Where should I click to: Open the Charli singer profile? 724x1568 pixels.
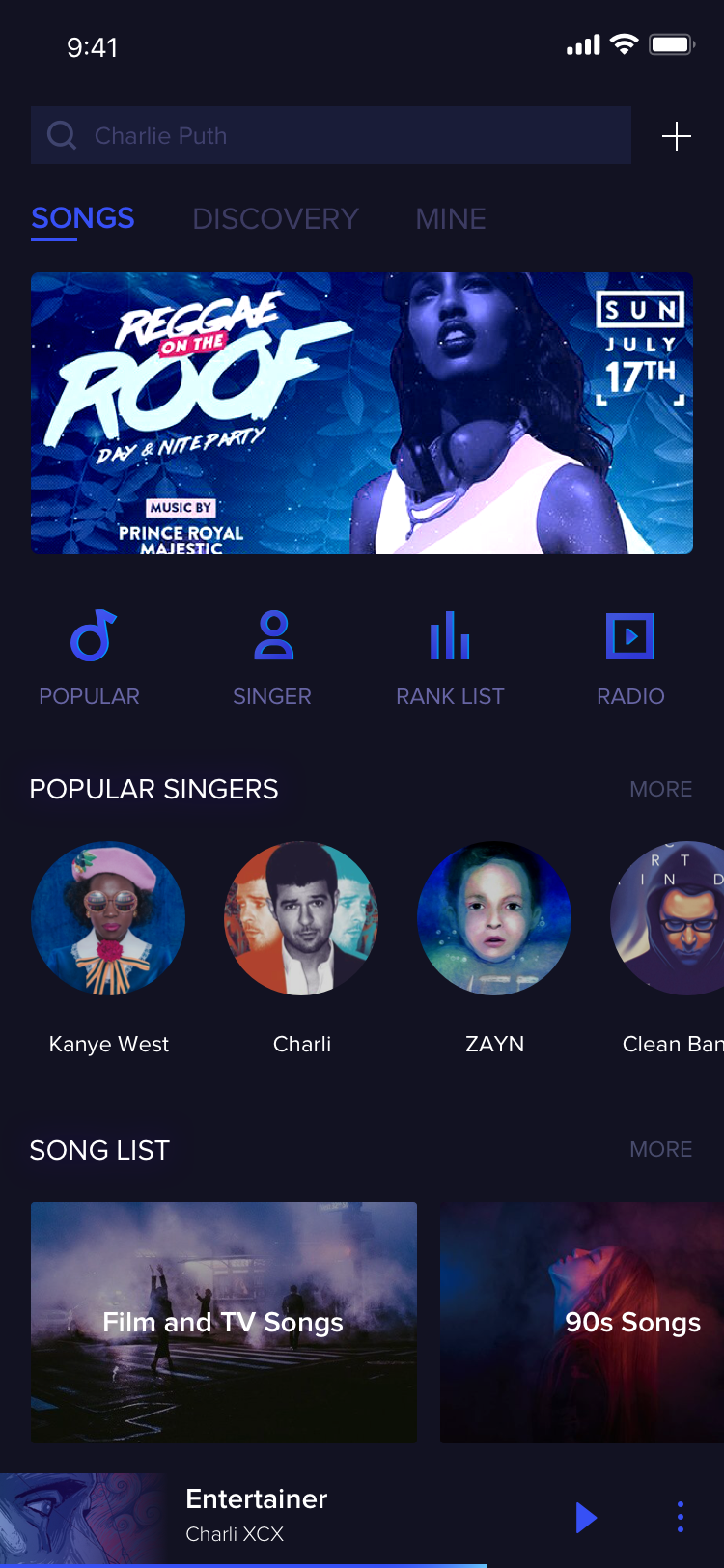(x=301, y=948)
